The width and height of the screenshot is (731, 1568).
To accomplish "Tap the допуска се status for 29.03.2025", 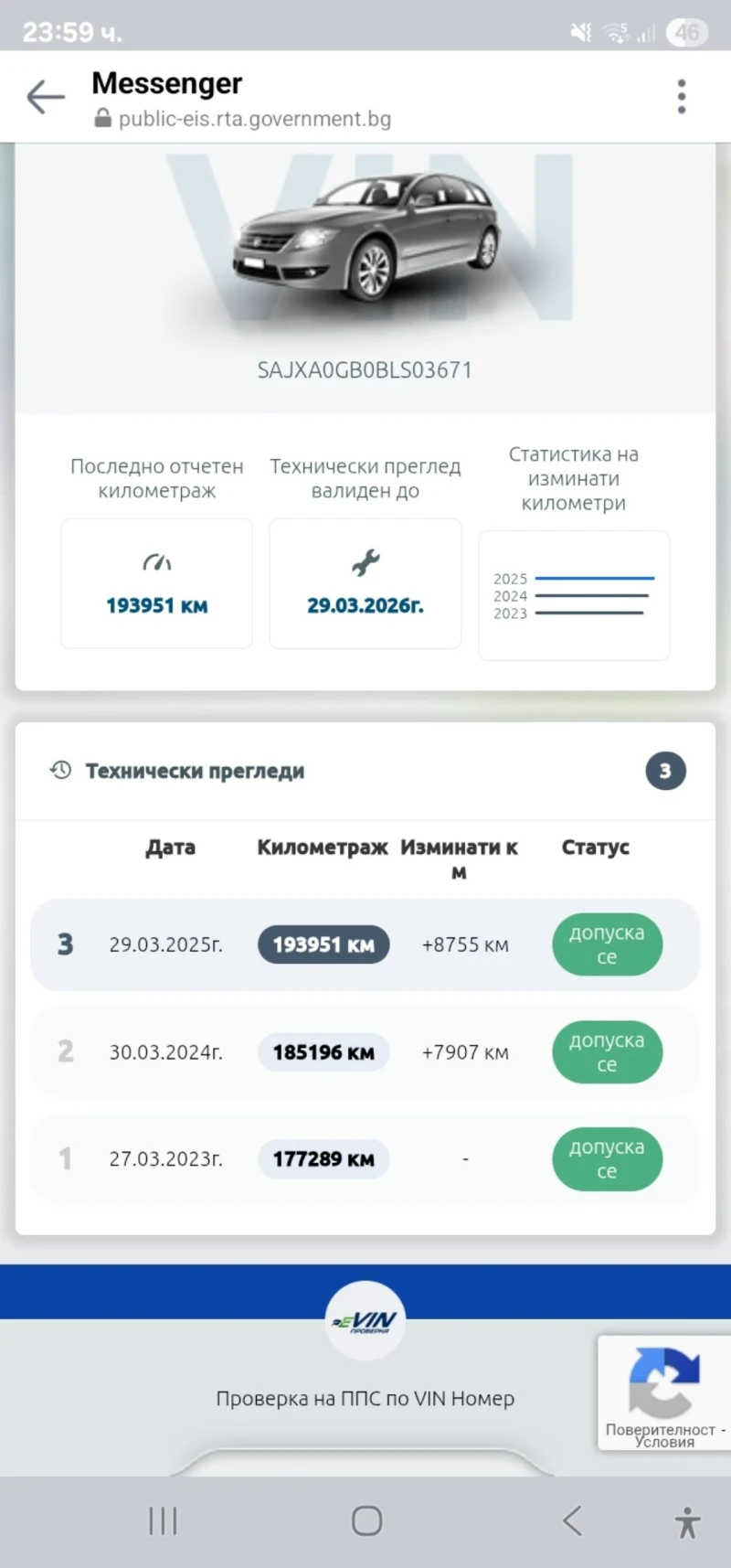I will point(607,944).
